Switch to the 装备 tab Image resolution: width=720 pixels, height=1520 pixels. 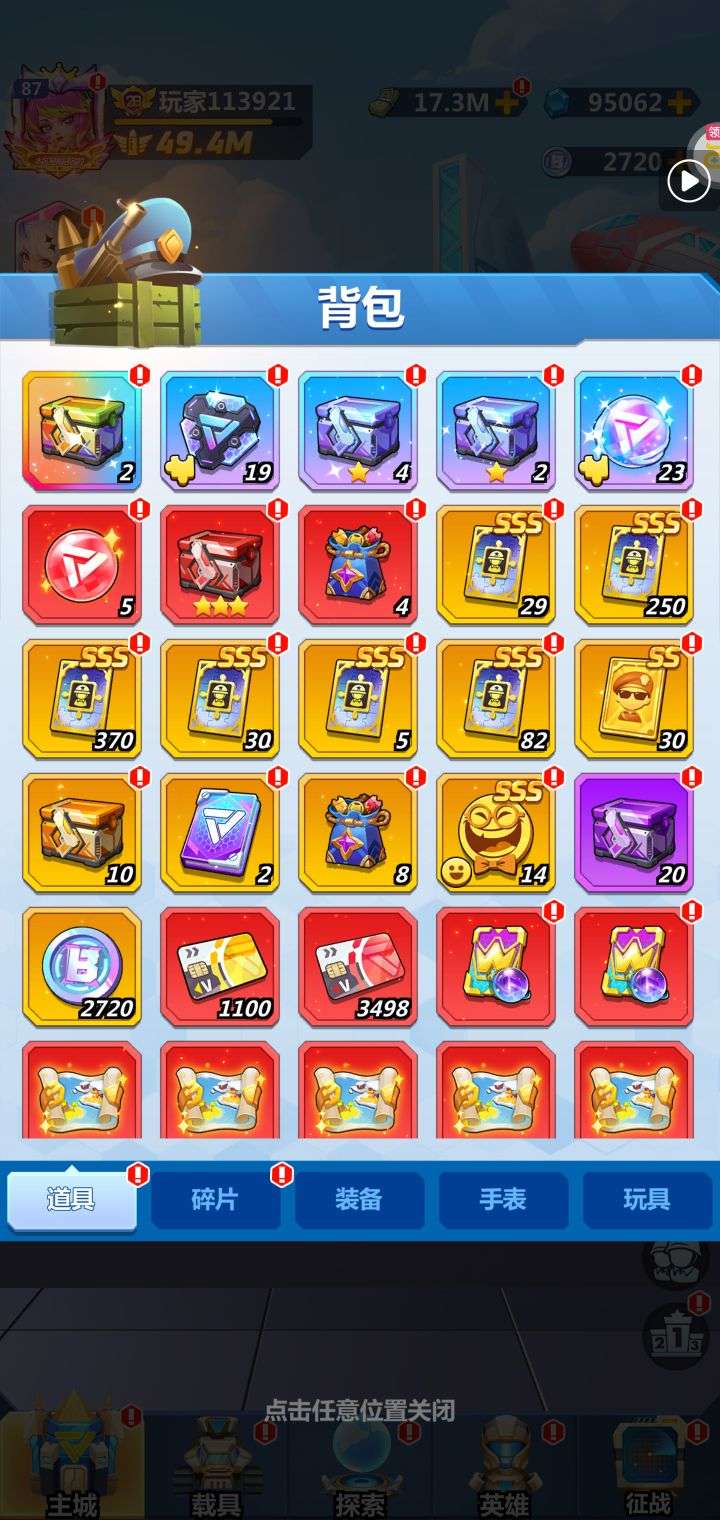point(359,1200)
